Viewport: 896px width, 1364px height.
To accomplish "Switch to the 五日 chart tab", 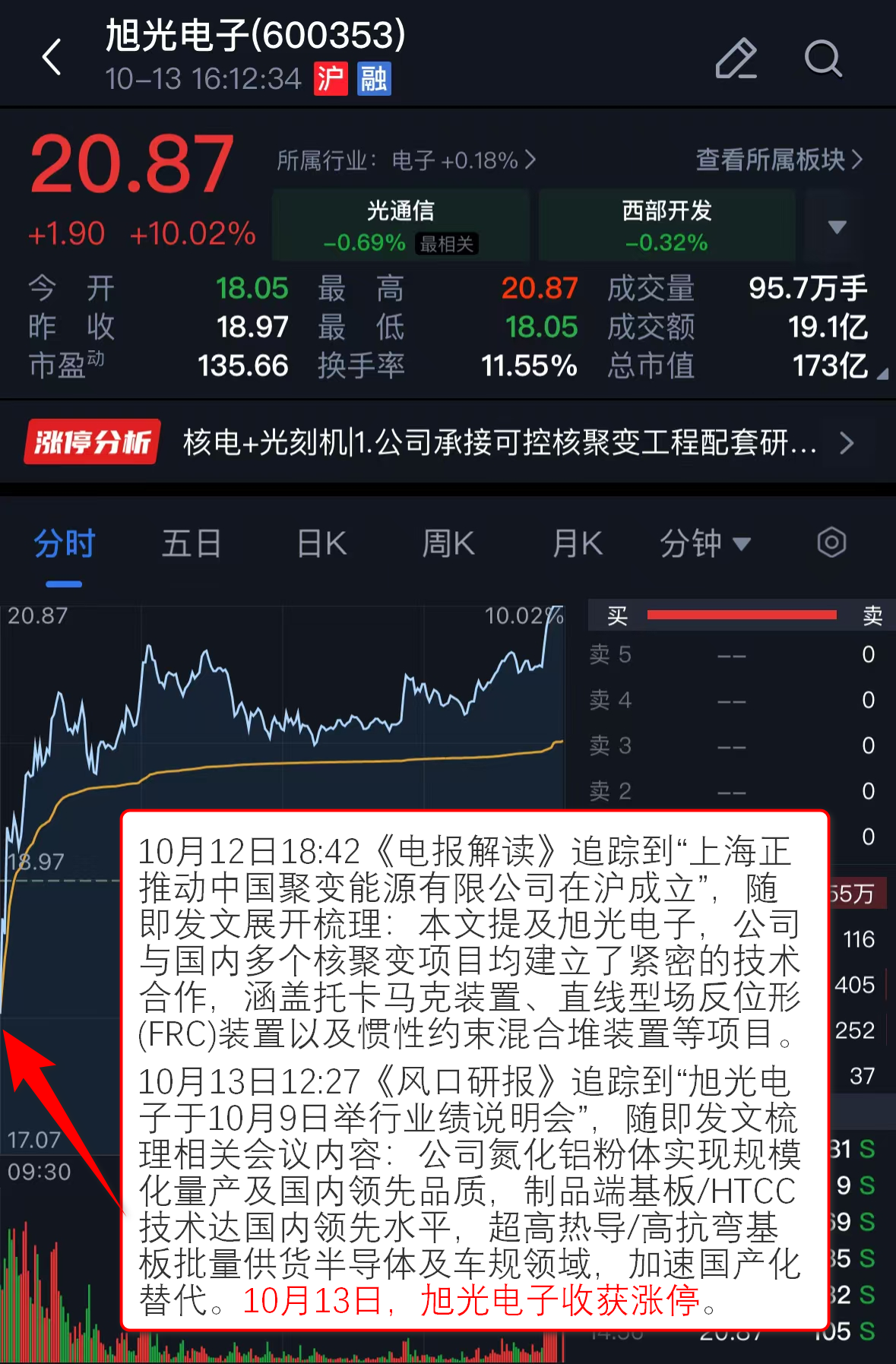I will [192, 544].
